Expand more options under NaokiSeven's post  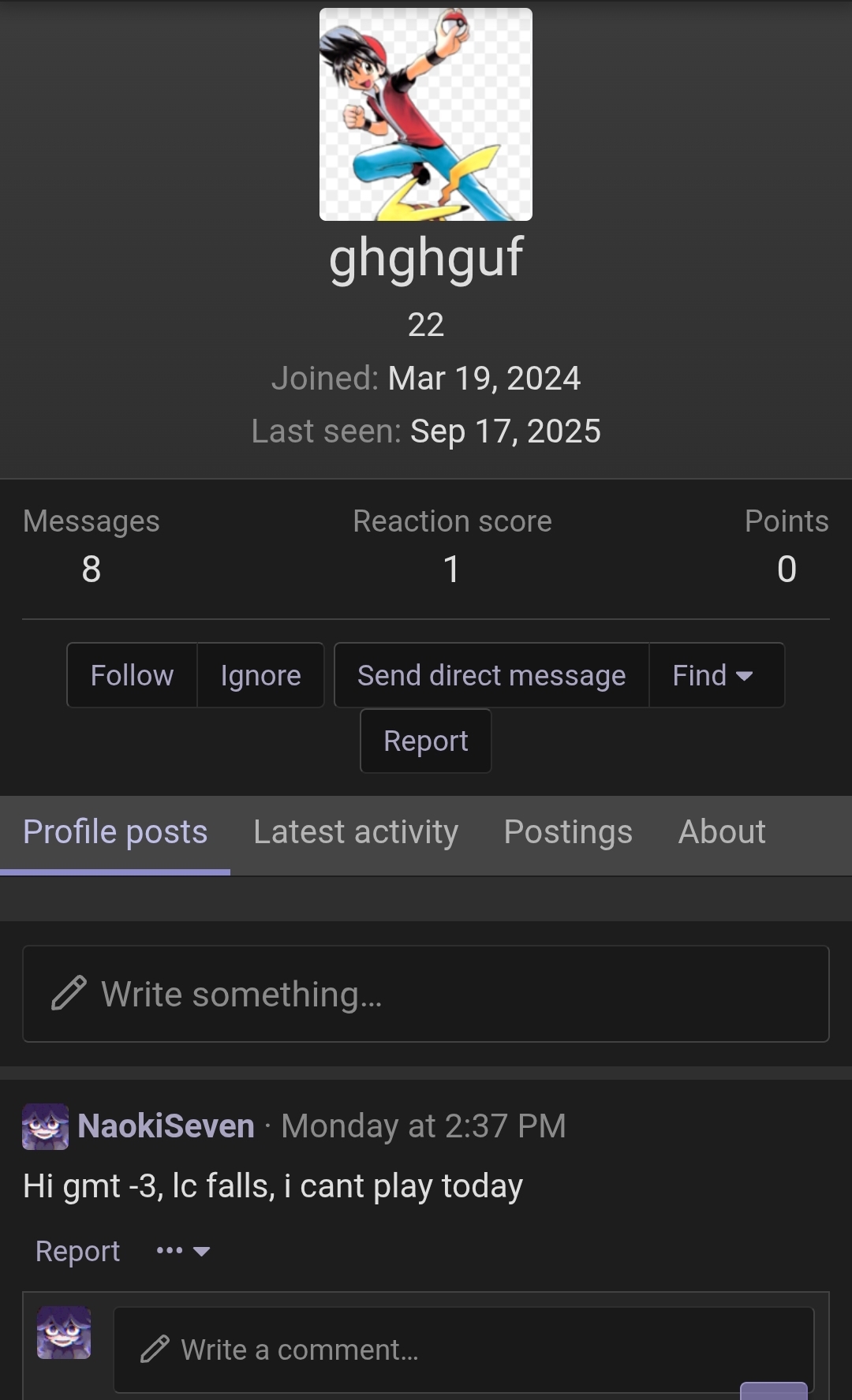tap(183, 1251)
